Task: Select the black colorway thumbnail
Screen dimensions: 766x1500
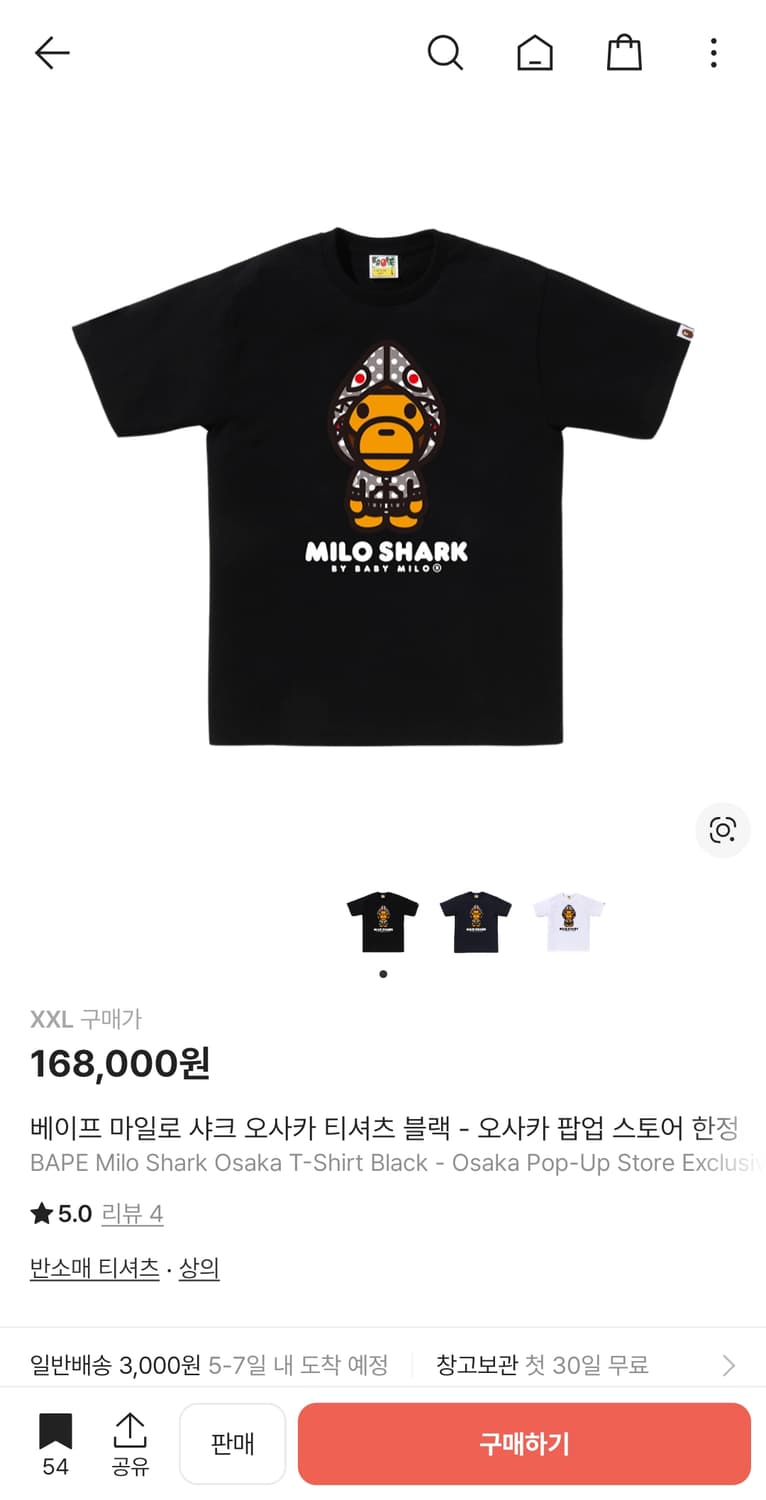Action: pyautogui.click(x=382, y=921)
